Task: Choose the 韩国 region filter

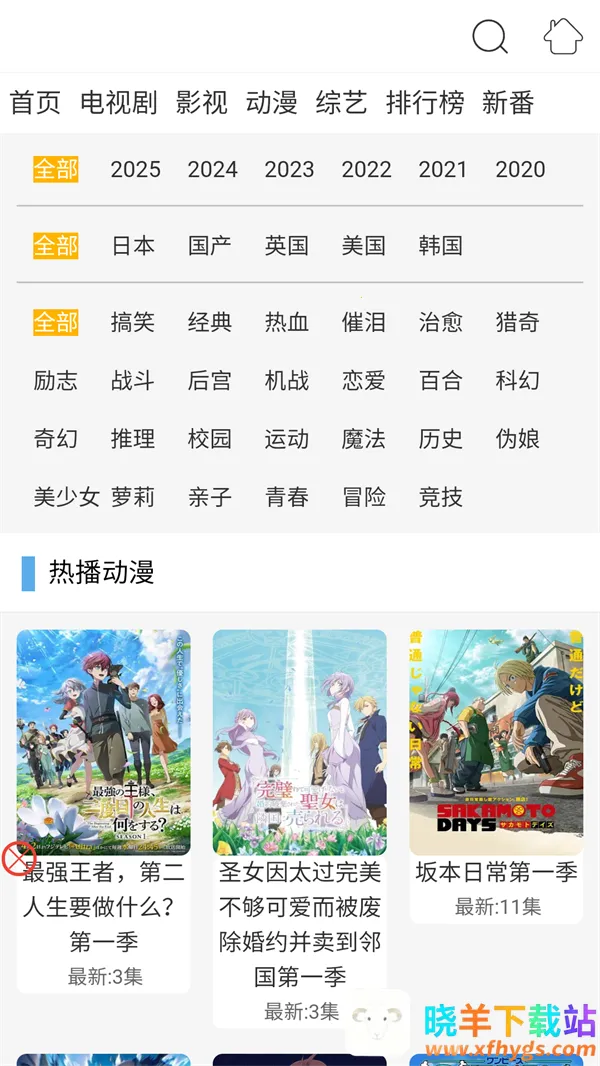Action: click(441, 245)
